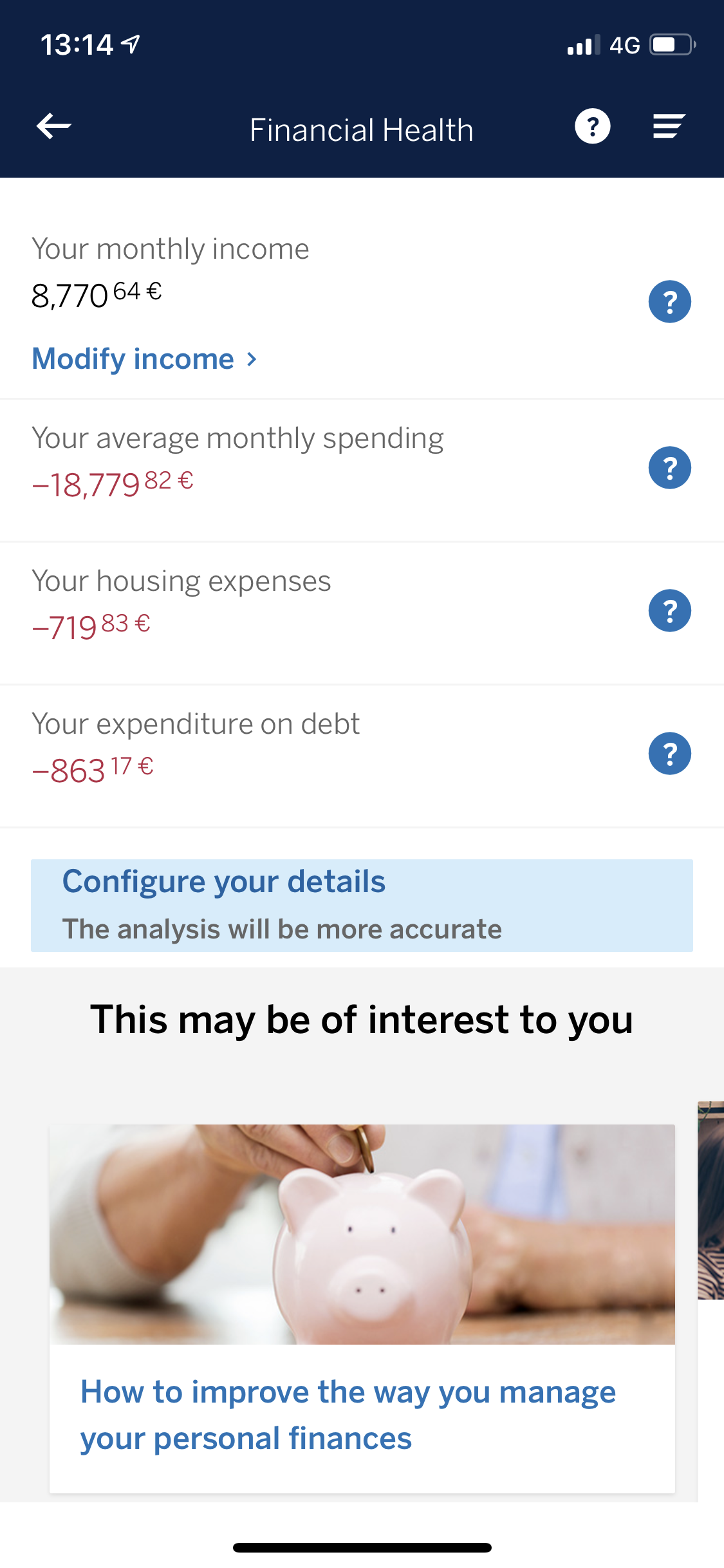This screenshot has width=724, height=1568.
Task: Tap the chevron beside Modify income
Action: [252, 359]
